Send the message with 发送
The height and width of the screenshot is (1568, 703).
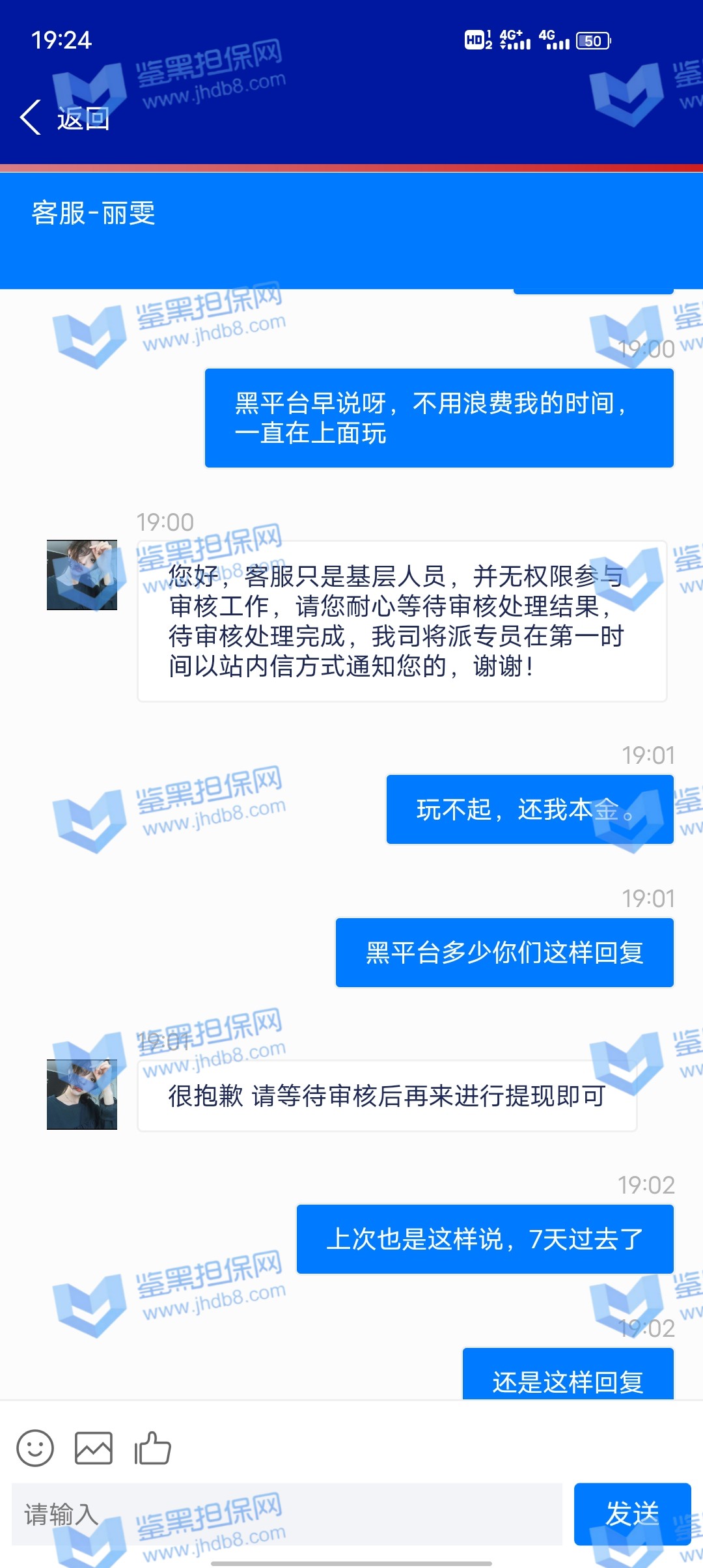click(631, 1514)
